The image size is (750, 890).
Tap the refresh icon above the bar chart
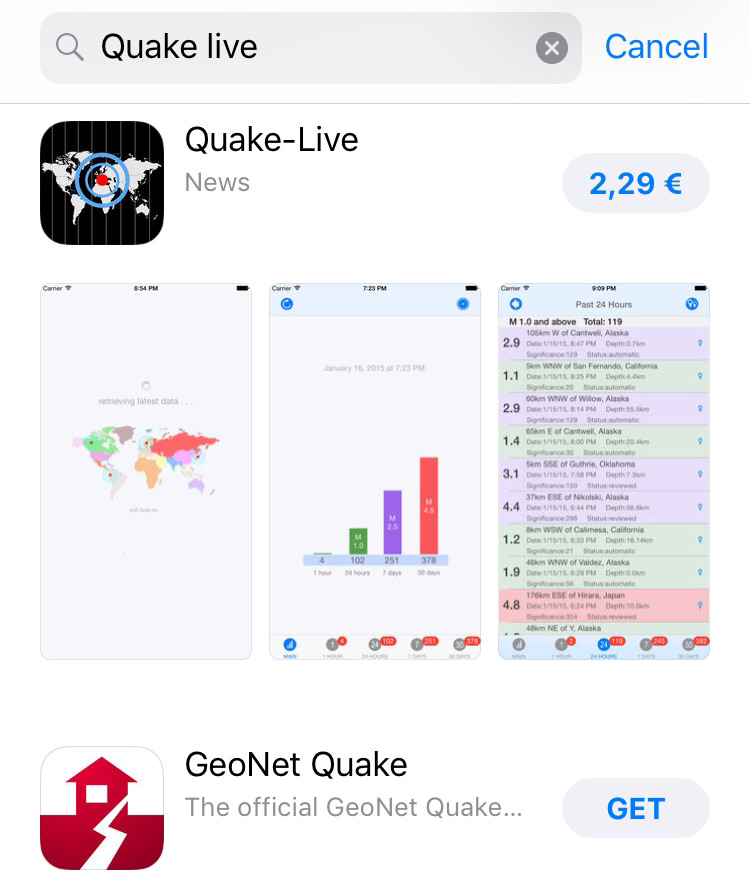pyautogui.click(x=285, y=304)
